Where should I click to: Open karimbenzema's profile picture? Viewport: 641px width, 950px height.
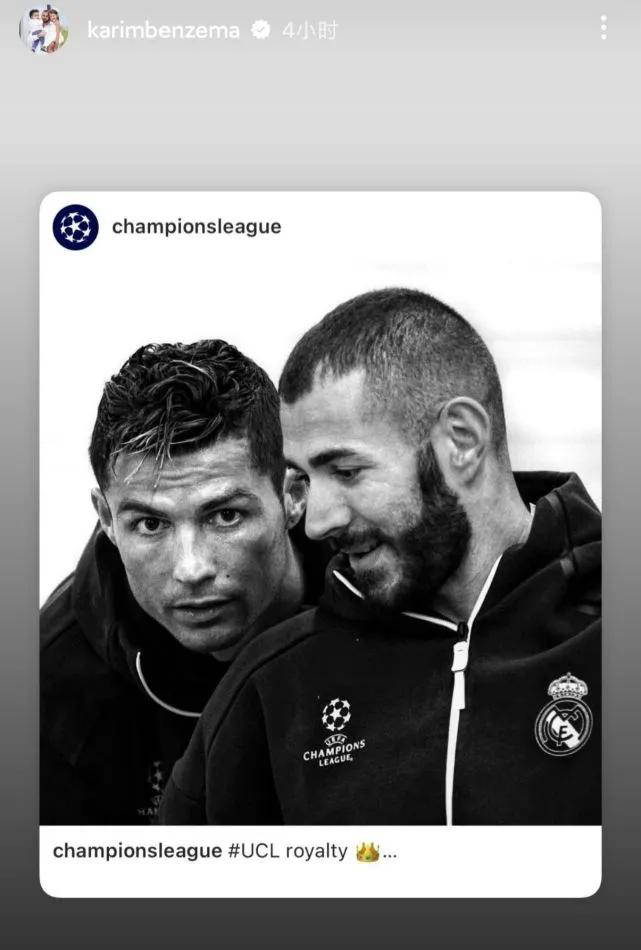[44, 29]
